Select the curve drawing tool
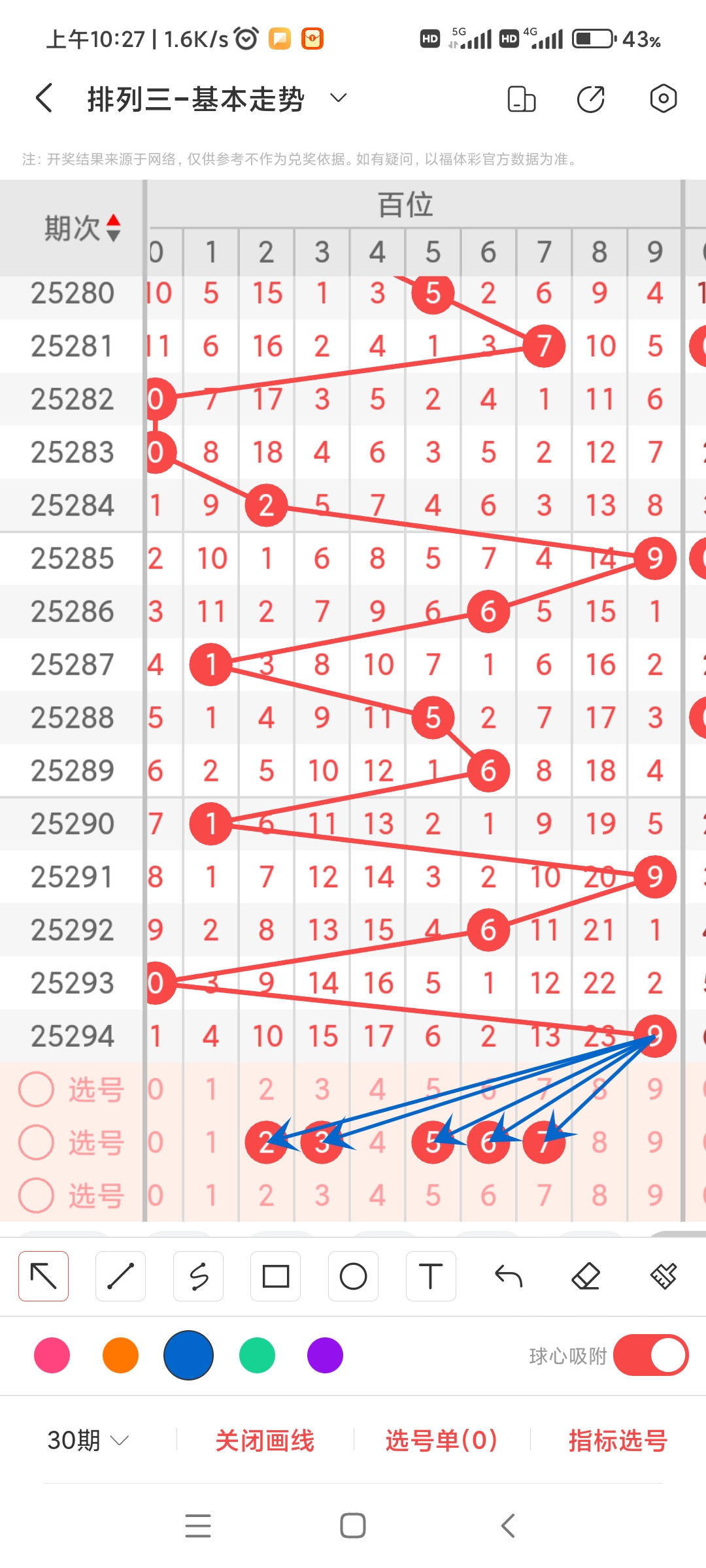Image resolution: width=706 pixels, height=1568 pixels. (x=199, y=1276)
